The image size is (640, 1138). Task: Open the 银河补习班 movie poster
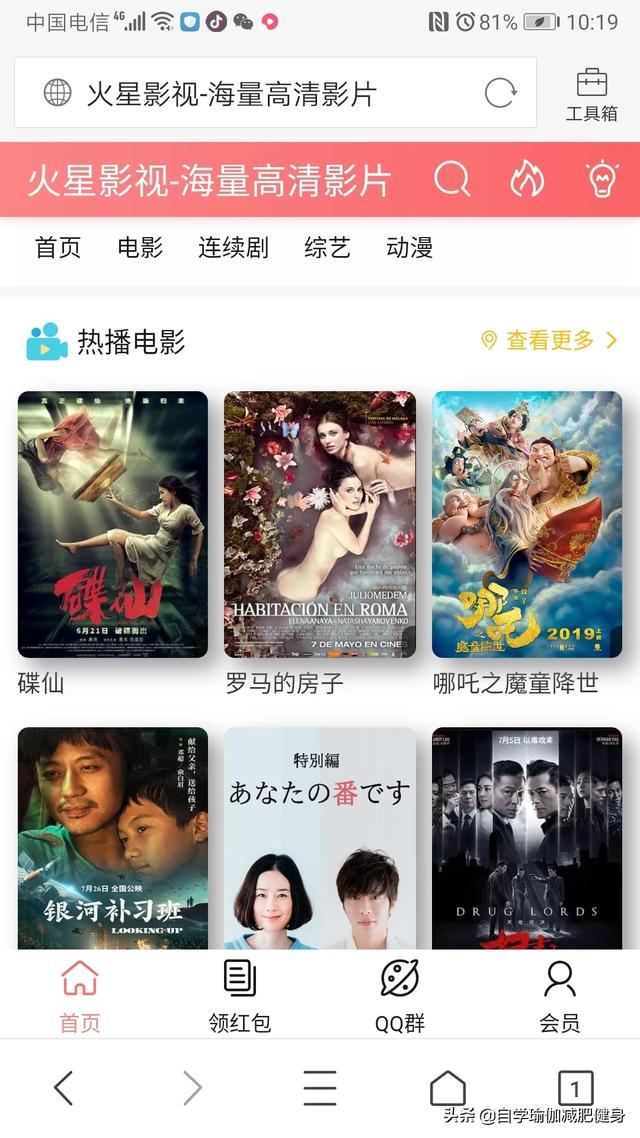click(x=113, y=838)
